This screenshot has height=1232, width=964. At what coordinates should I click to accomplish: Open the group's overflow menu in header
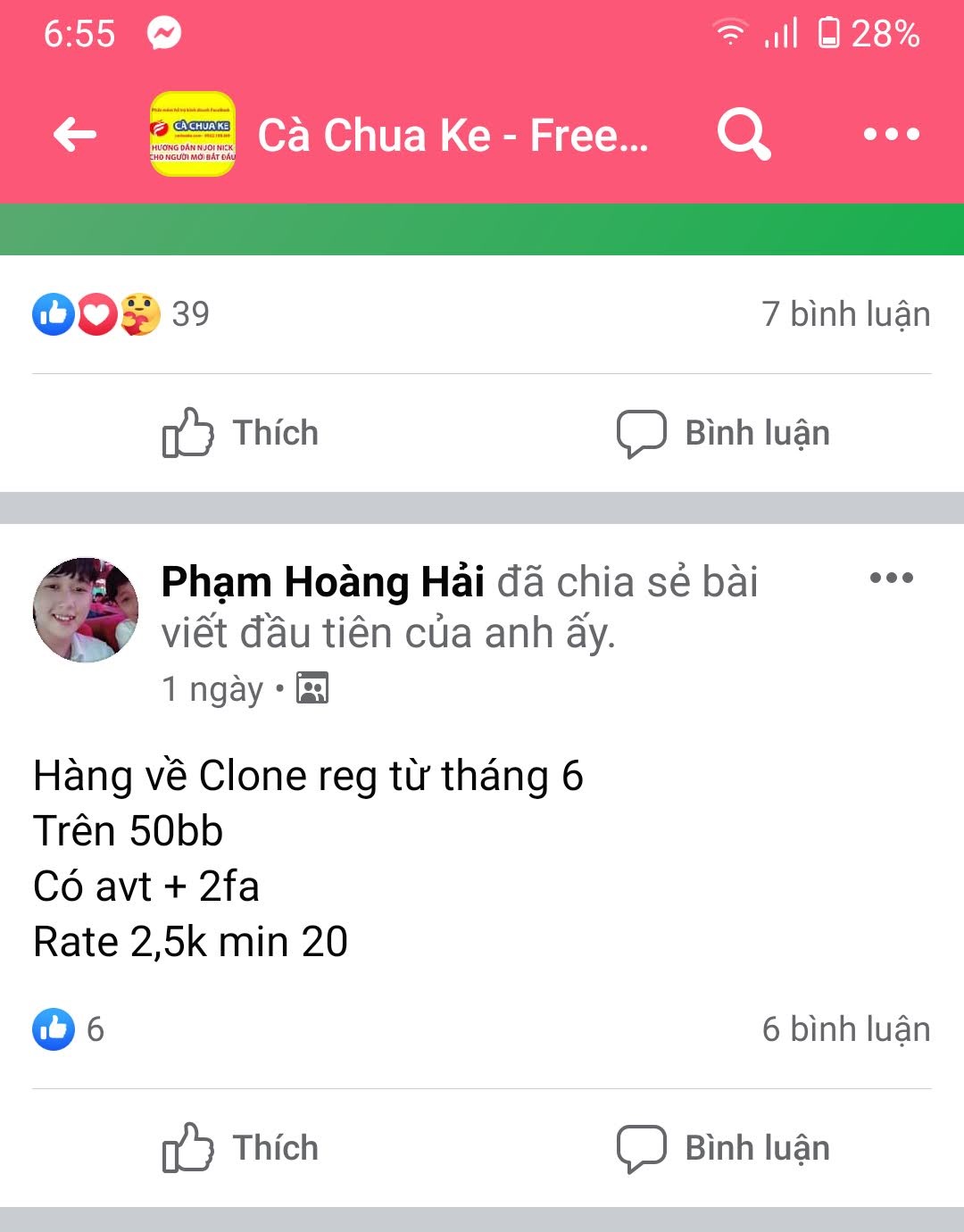[x=891, y=135]
